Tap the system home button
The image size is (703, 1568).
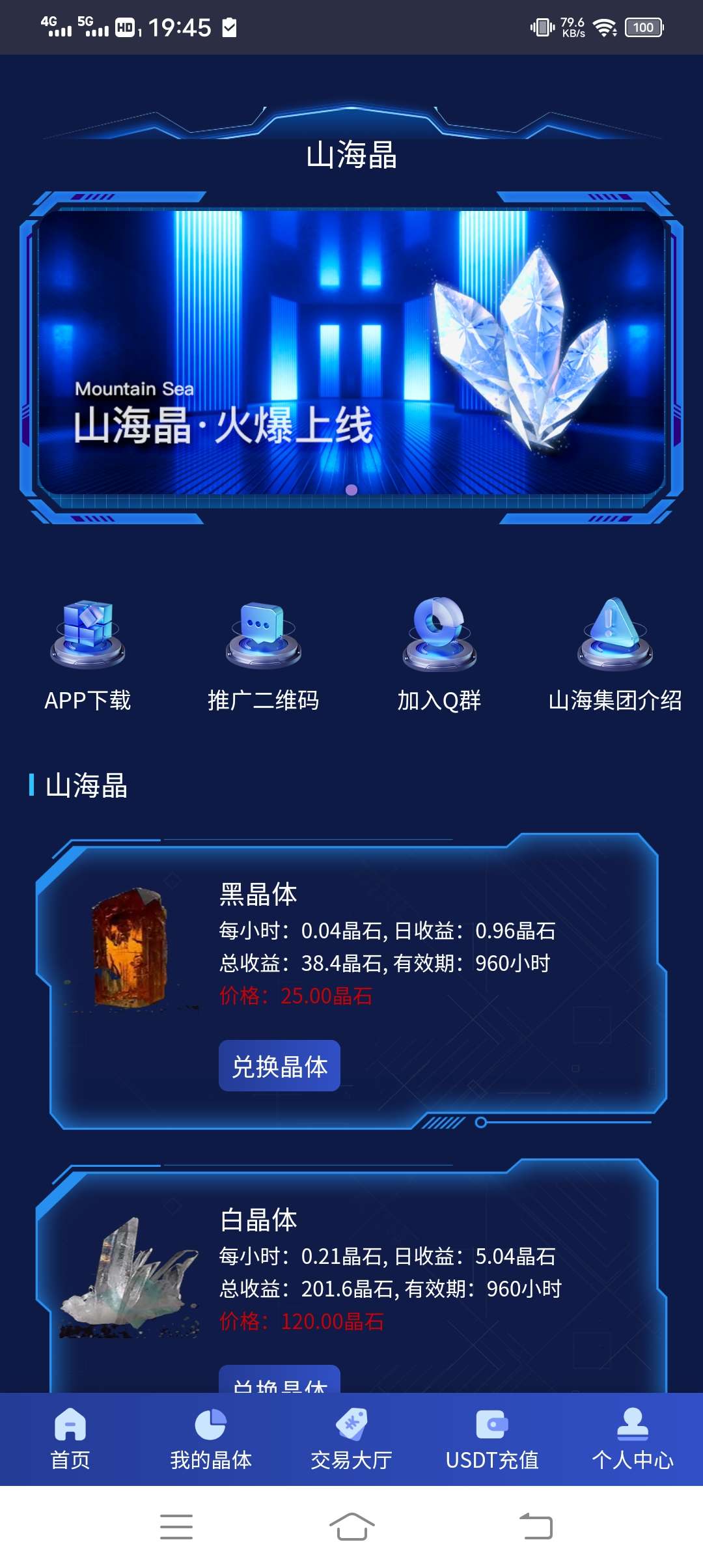(351, 1526)
